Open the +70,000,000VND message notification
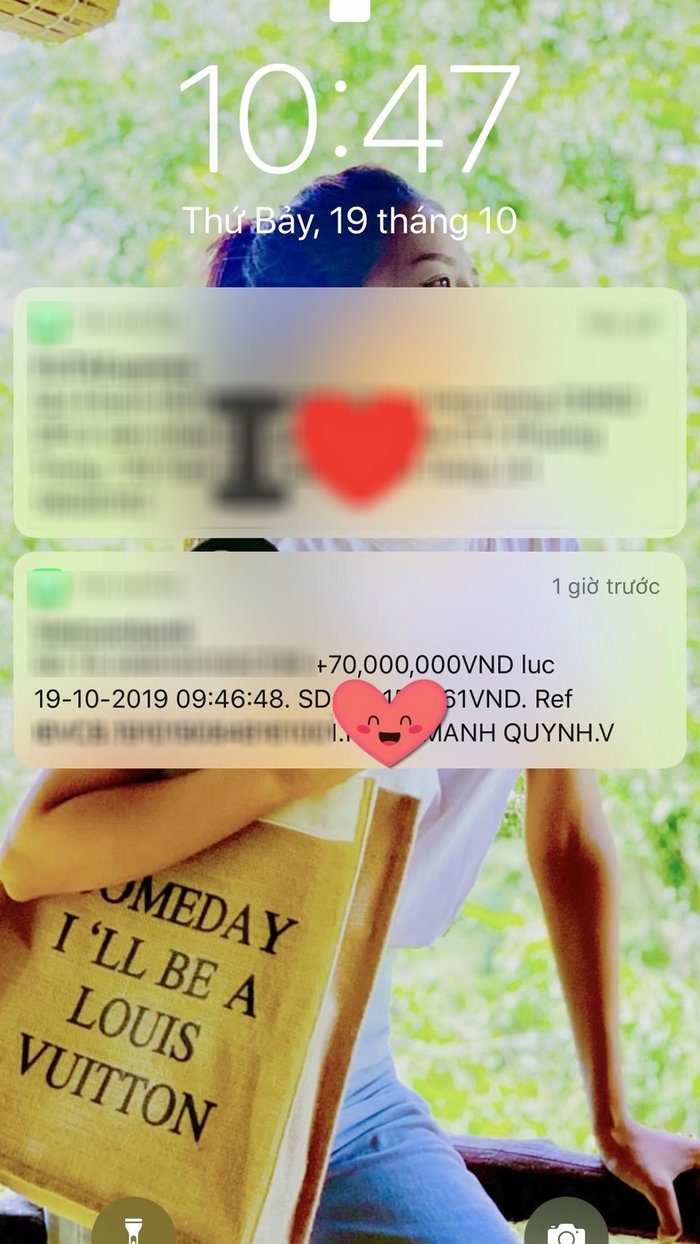Viewport: 700px width, 1244px height. 350,659
